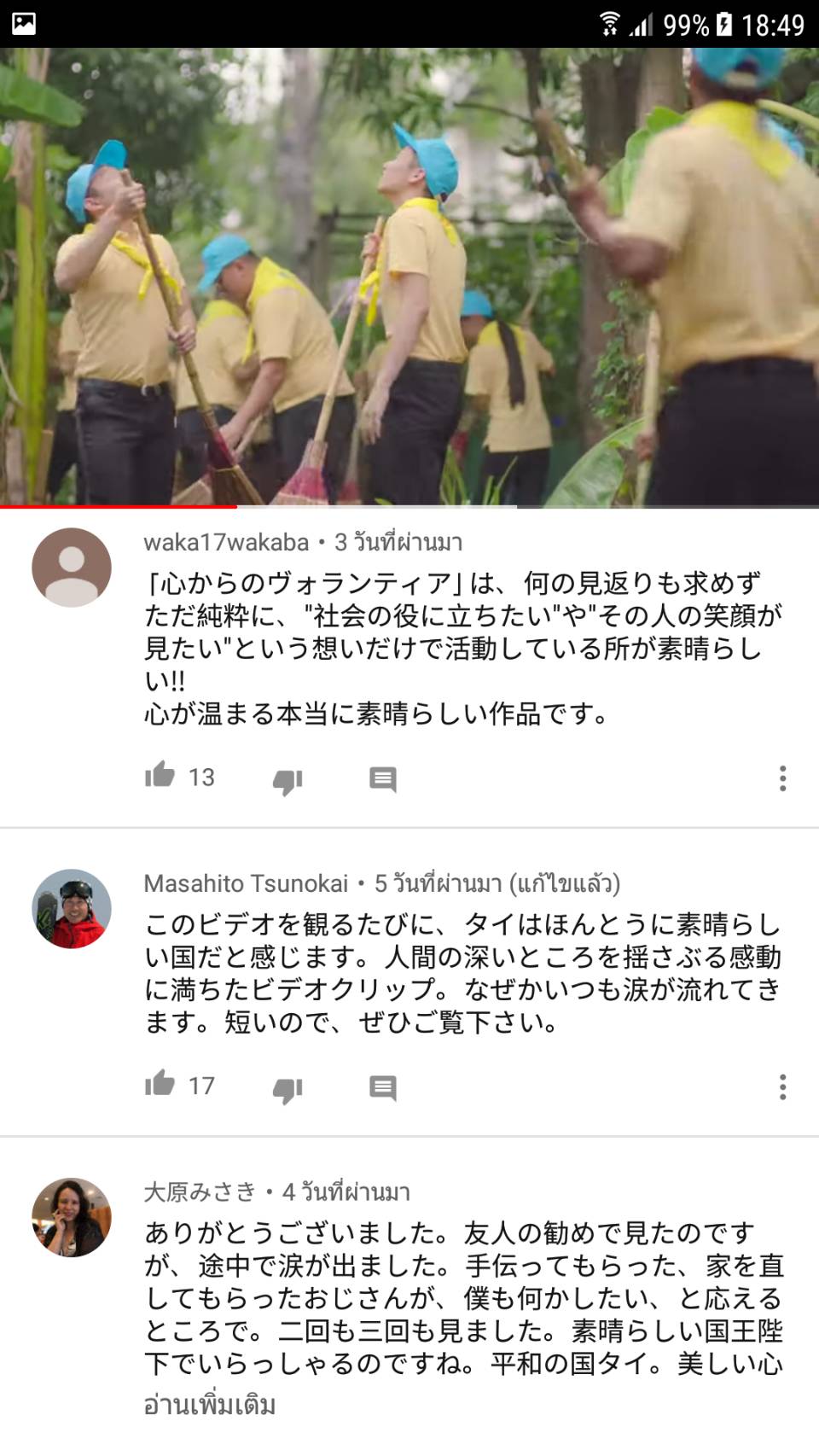
Task: Open waka17wakaba's profile avatar
Action: point(72,568)
